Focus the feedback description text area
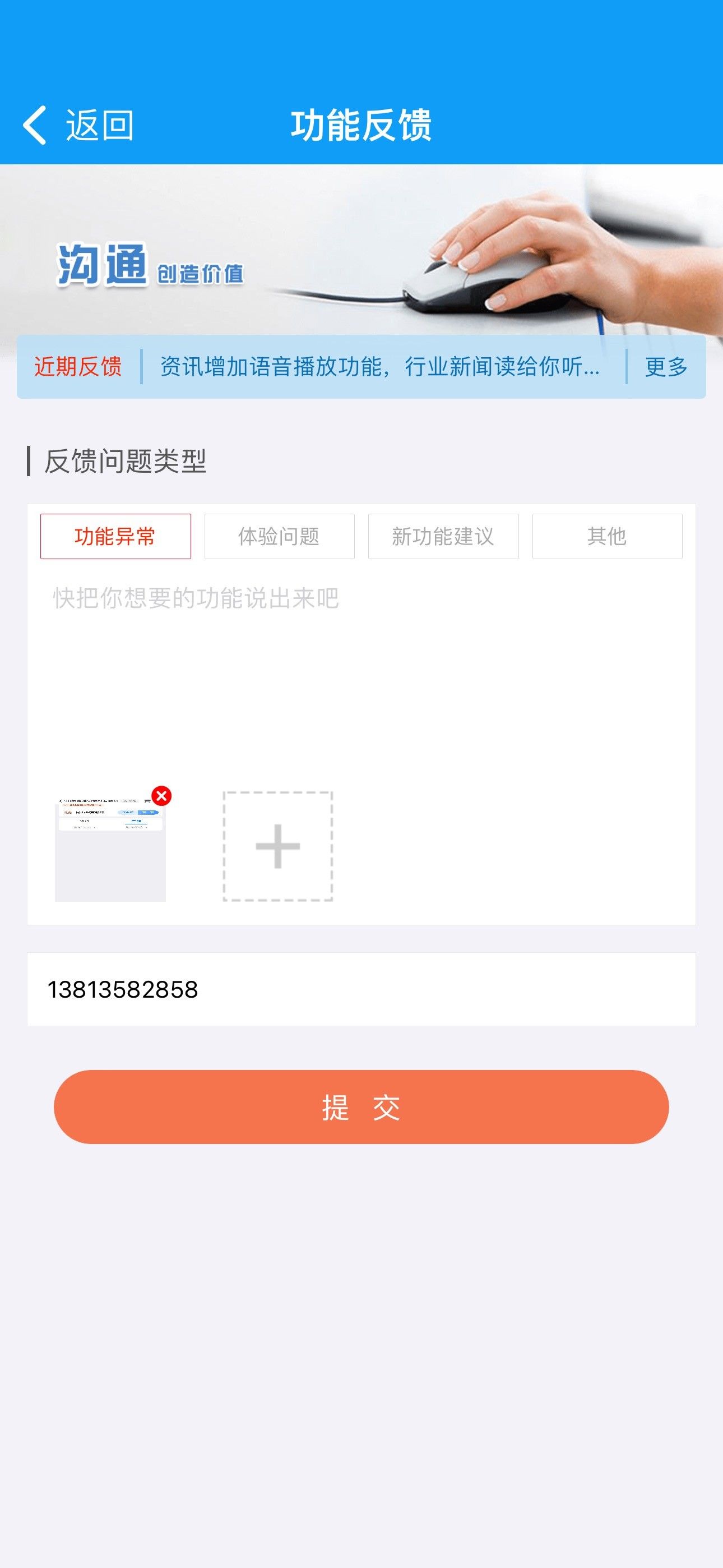The width and height of the screenshot is (723, 1568). click(360, 670)
